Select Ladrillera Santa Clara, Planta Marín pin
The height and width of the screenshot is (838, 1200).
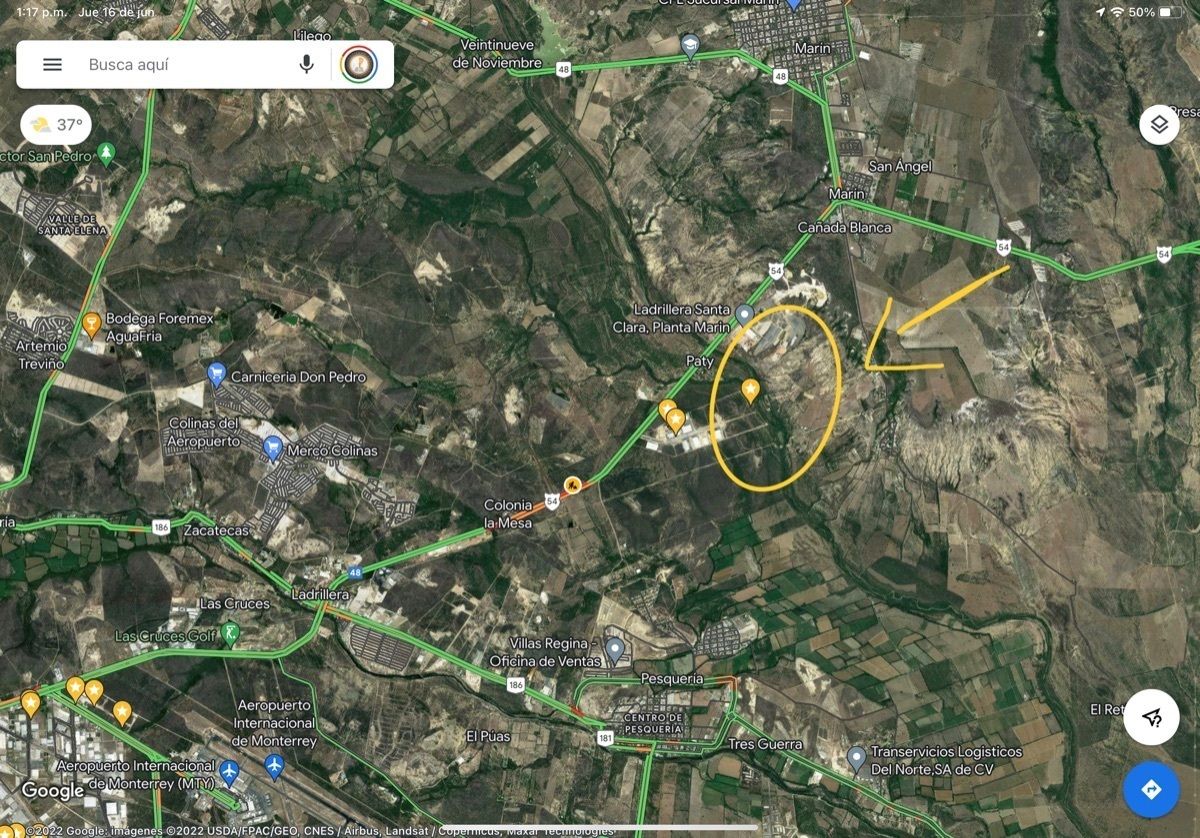(x=745, y=315)
